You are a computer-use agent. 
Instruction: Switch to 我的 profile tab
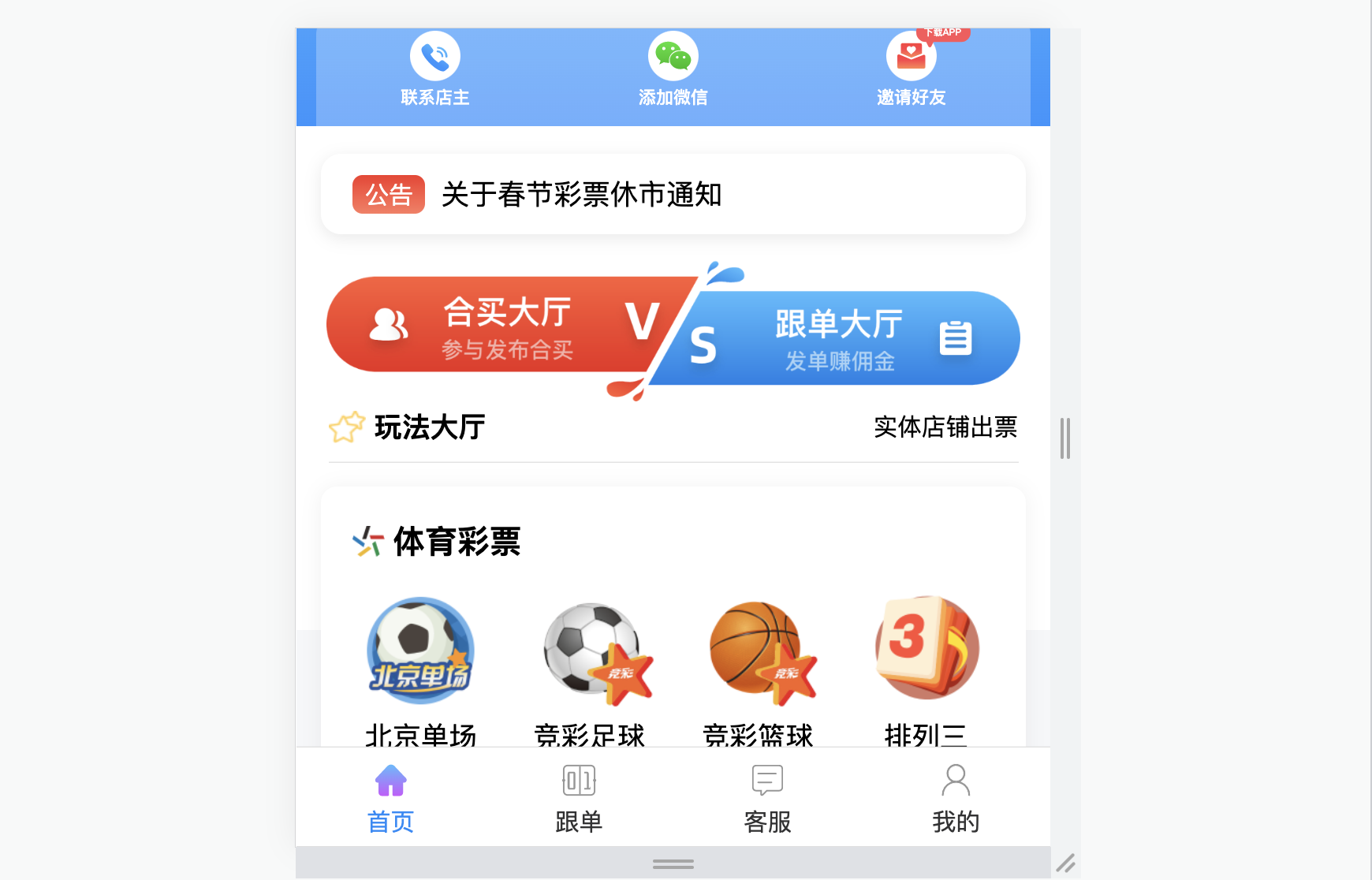click(956, 798)
